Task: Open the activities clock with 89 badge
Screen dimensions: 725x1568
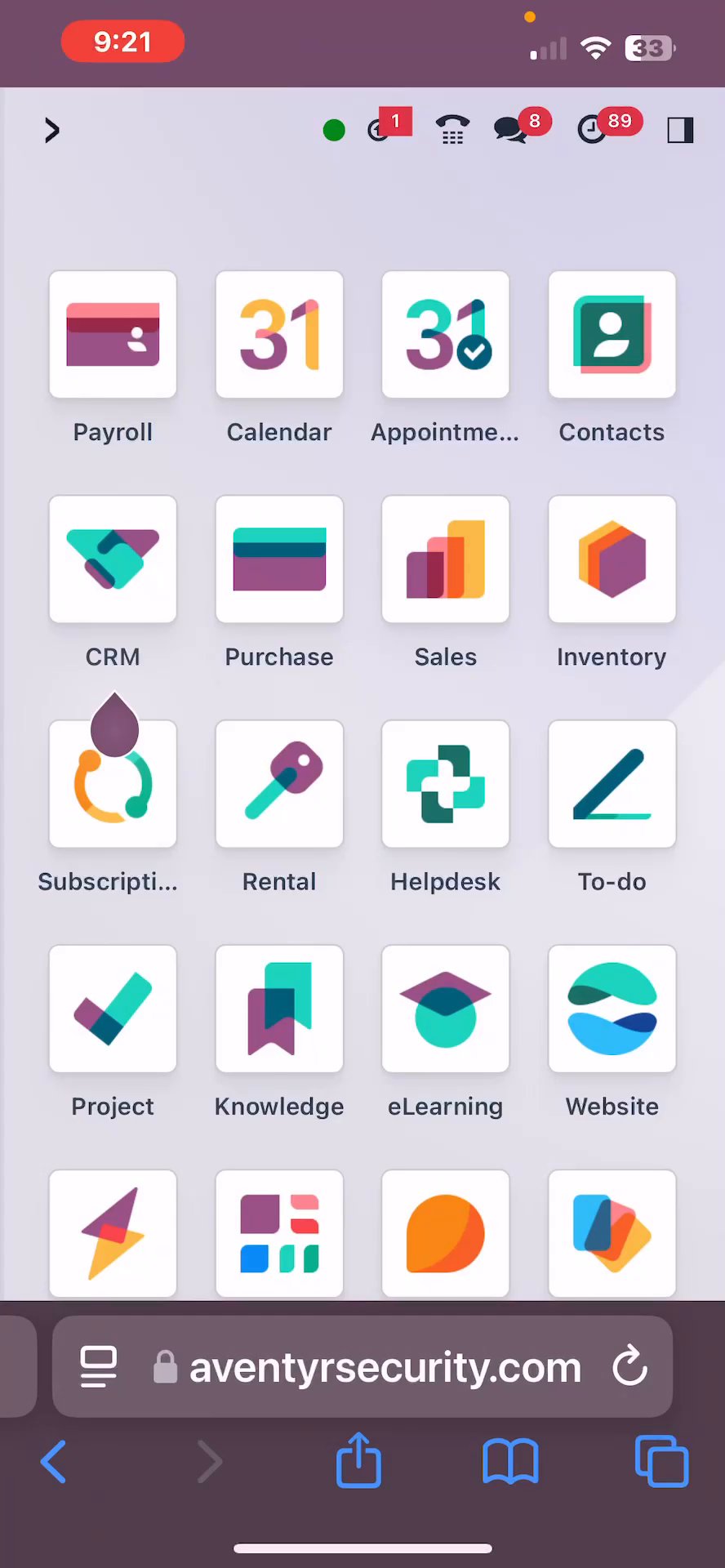Action: click(594, 130)
